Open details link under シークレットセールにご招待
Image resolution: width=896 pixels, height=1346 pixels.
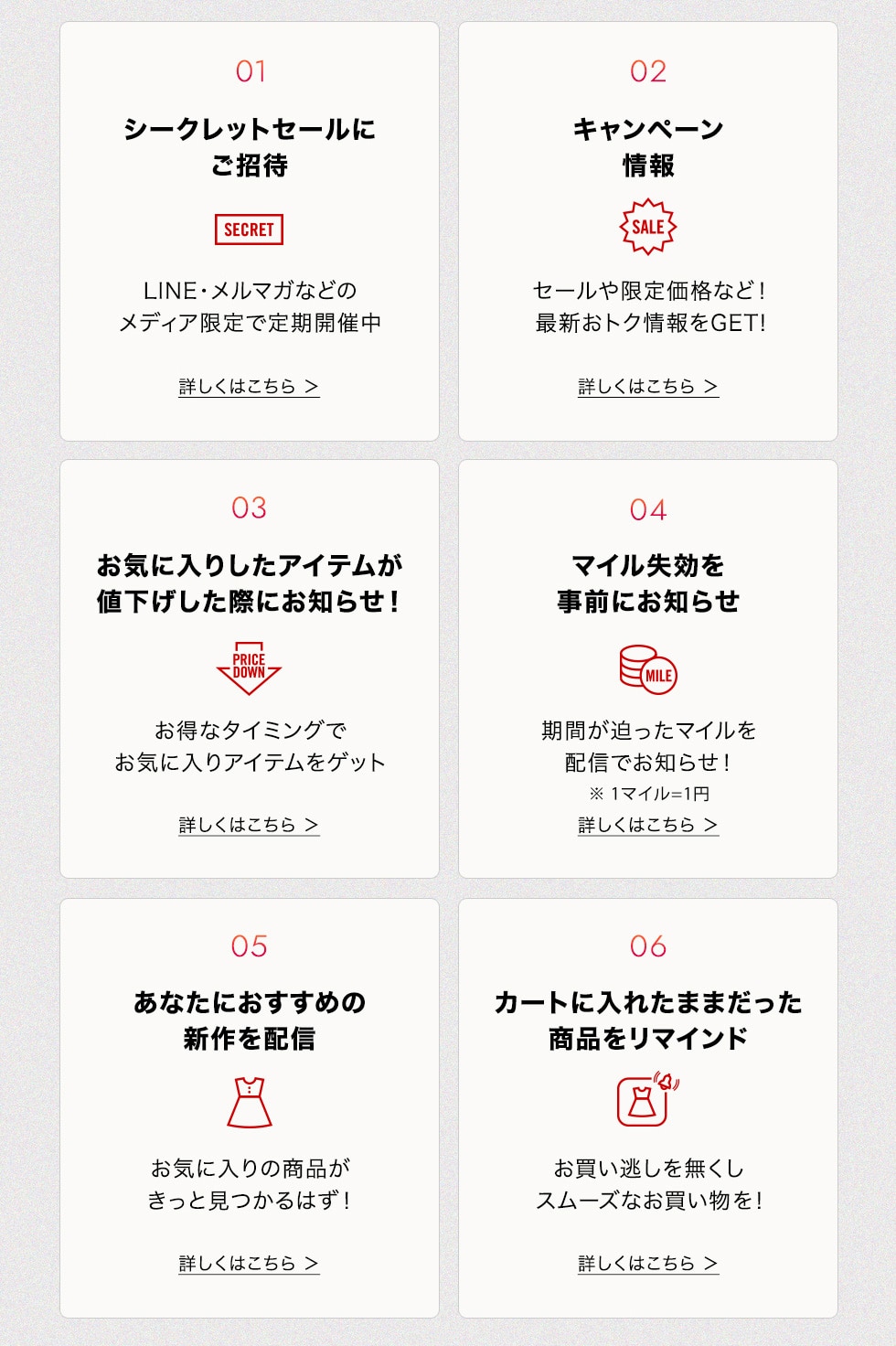pyautogui.click(x=249, y=386)
